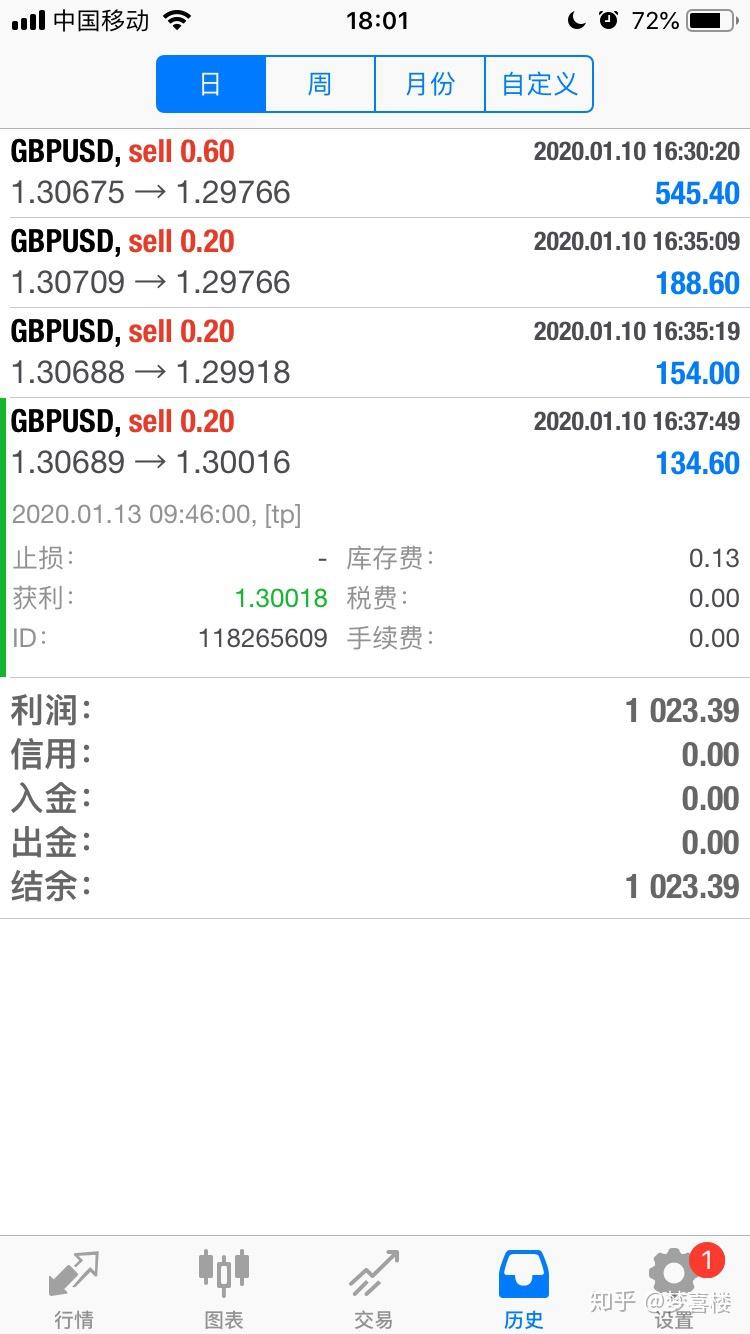Go to the 交易 trade tab
Screen dimensions: 750x1334
click(x=374, y=1287)
